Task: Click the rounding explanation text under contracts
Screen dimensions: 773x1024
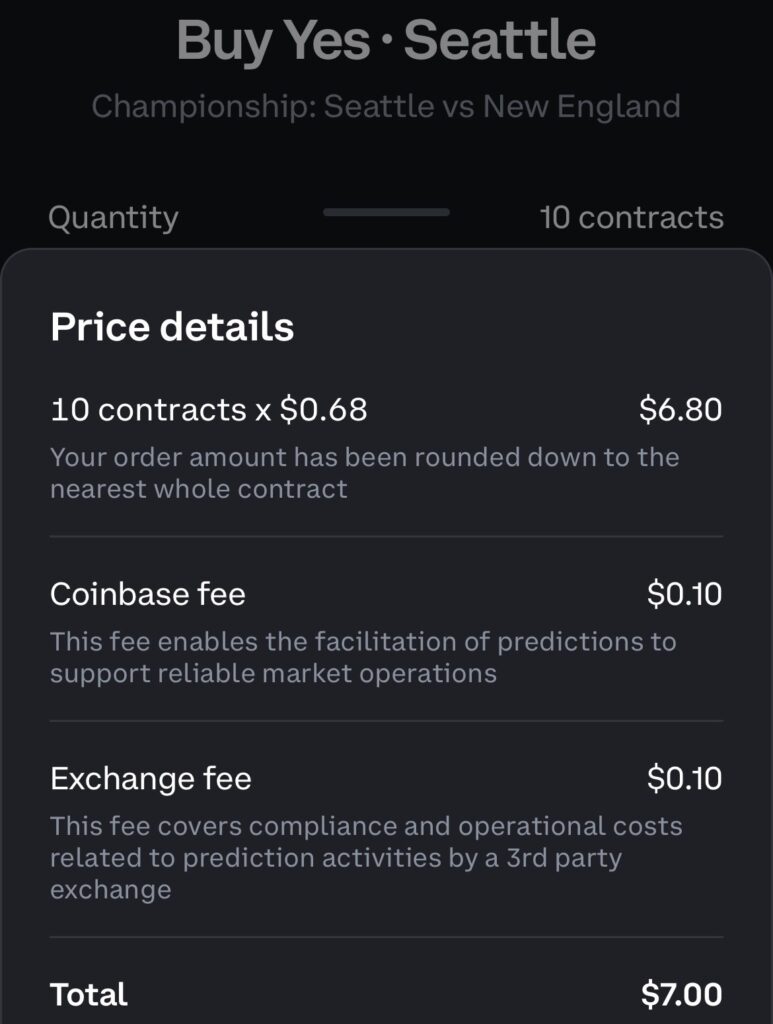Action: coord(365,472)
